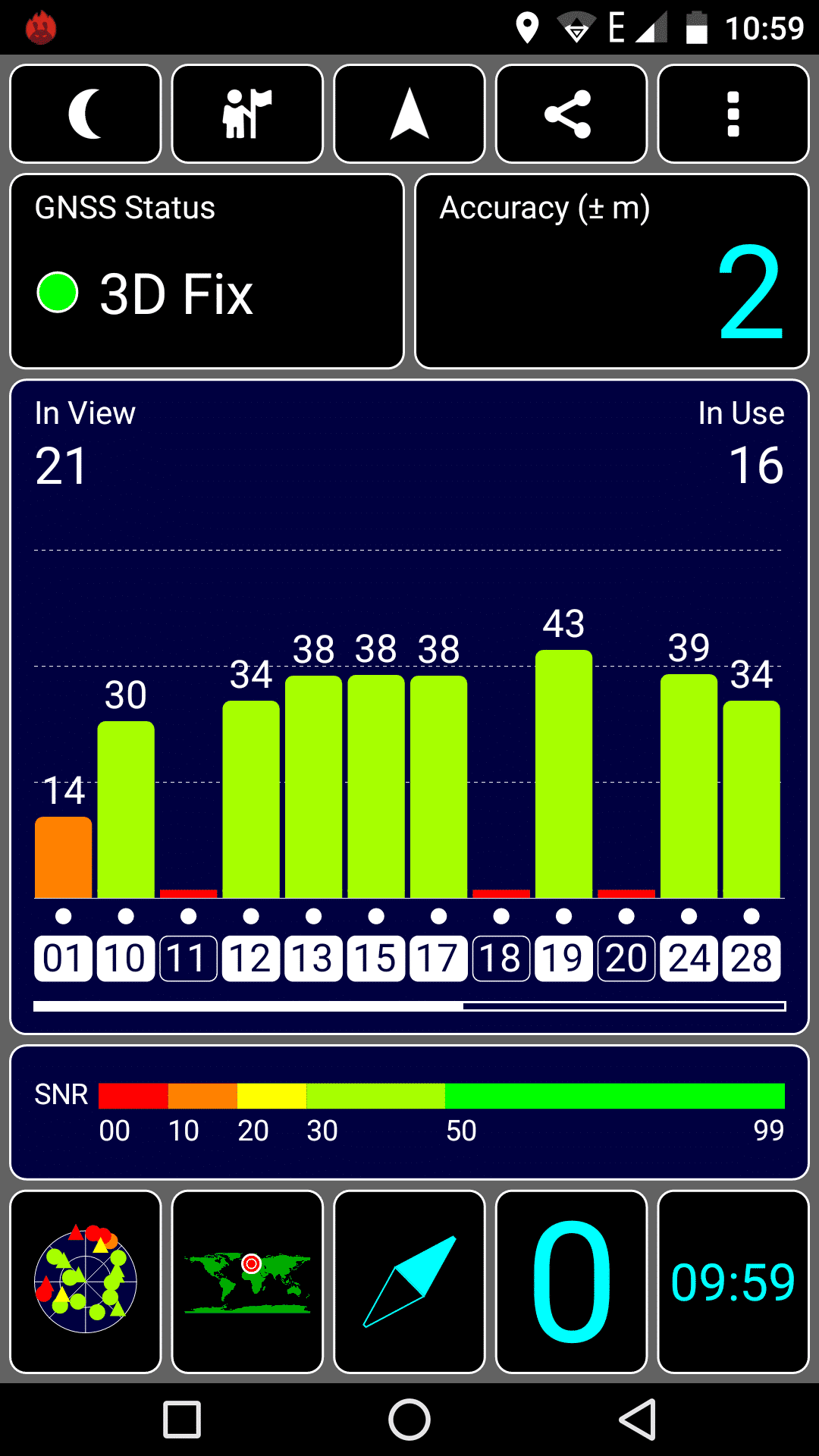This screenshot has width=819, height=1456.
Task: Tap the Accuracy panel showing 2
Action: (x=612, y=271)
